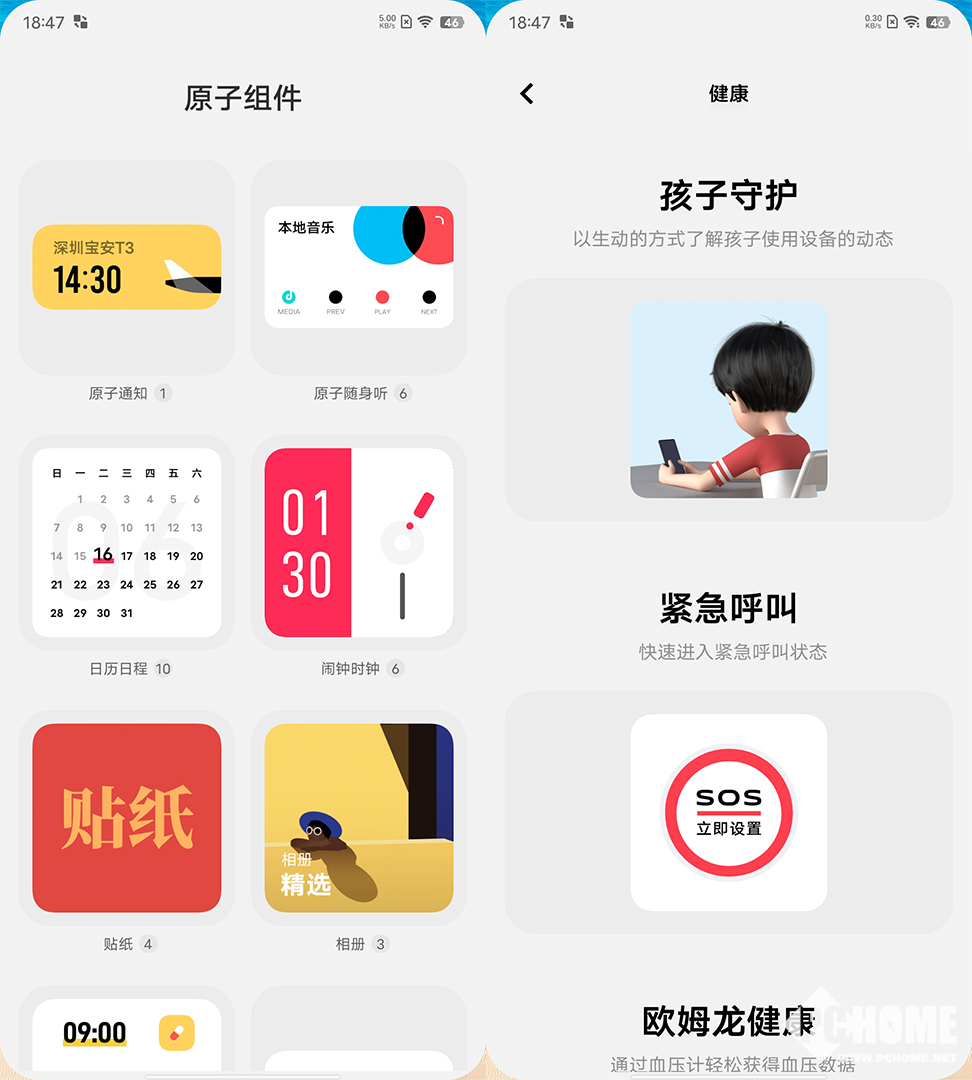
Task: Open the 原子通知 widget card
Action: point(127,267)
